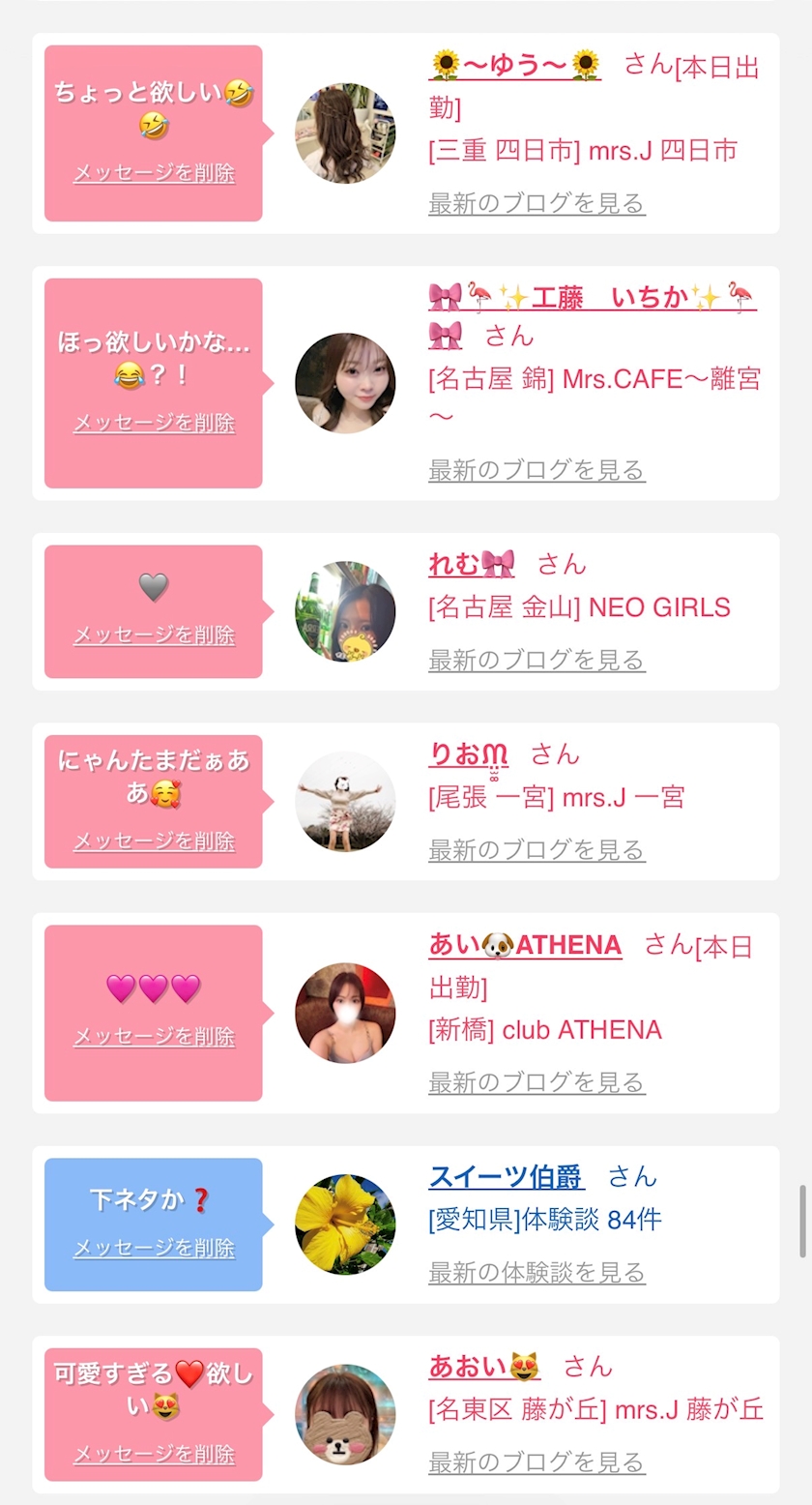The width and height of the screenshot is (812, 1505).
Task: Delete the にゃんたまだぁ message
Action: [x=154, y=841]
